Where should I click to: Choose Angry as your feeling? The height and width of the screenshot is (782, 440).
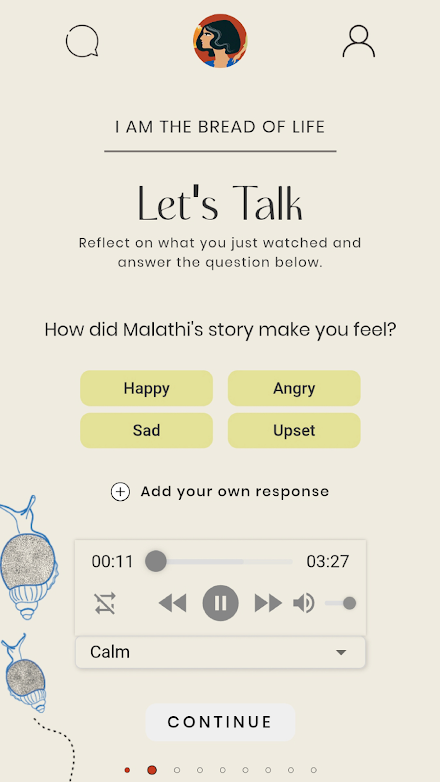(x=294, y=388)
